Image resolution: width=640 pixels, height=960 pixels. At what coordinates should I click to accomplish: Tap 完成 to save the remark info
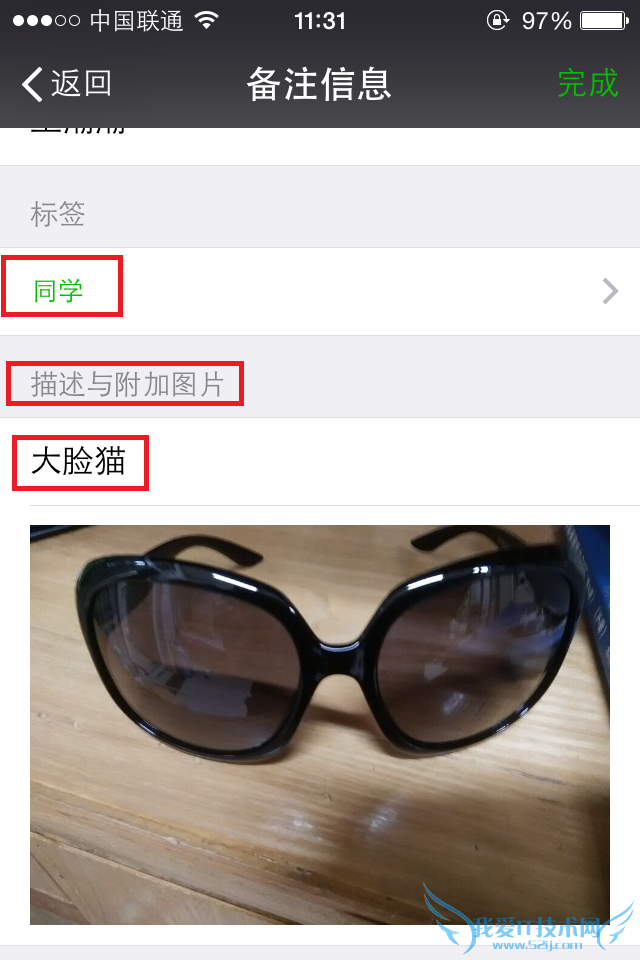(587, 84)
